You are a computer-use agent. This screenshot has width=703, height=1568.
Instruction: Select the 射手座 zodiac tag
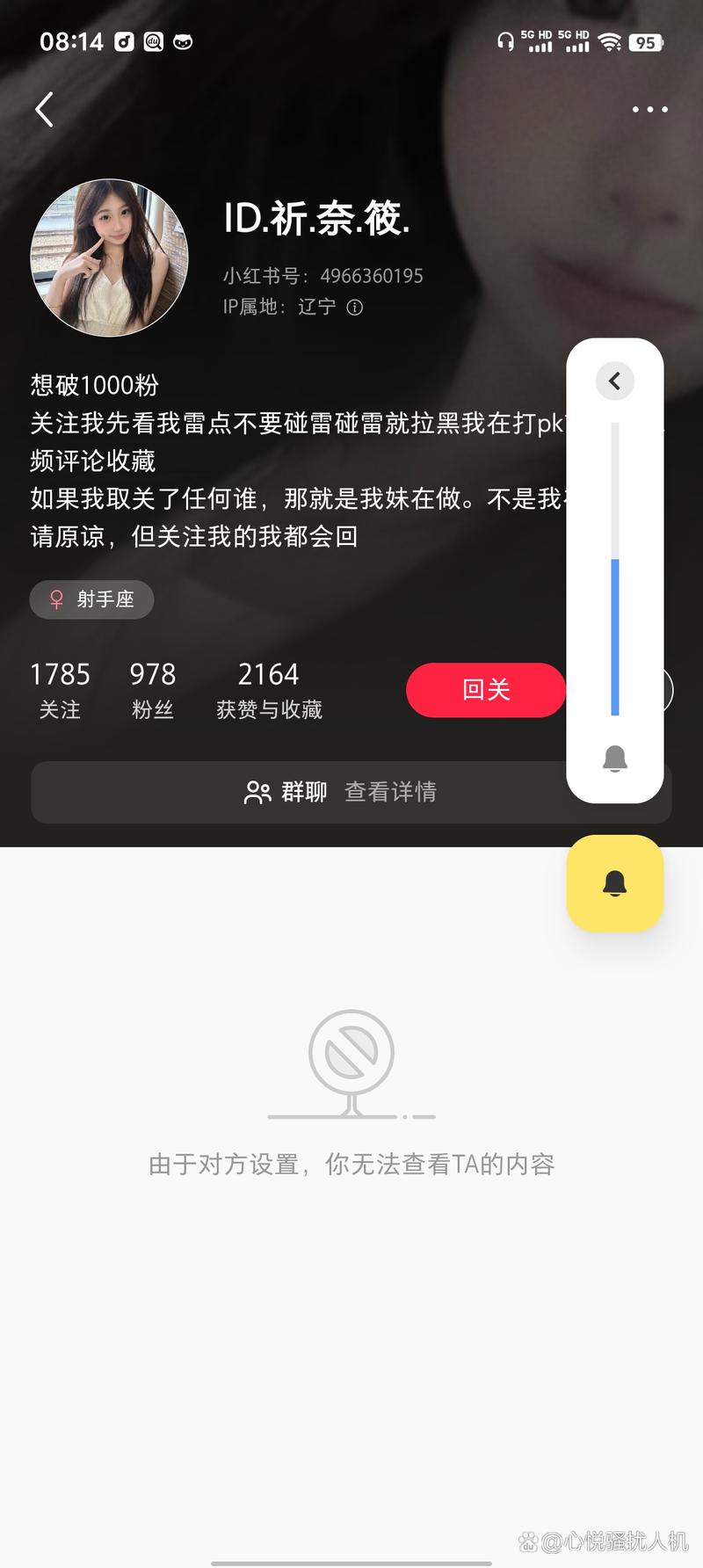[92, 599]
